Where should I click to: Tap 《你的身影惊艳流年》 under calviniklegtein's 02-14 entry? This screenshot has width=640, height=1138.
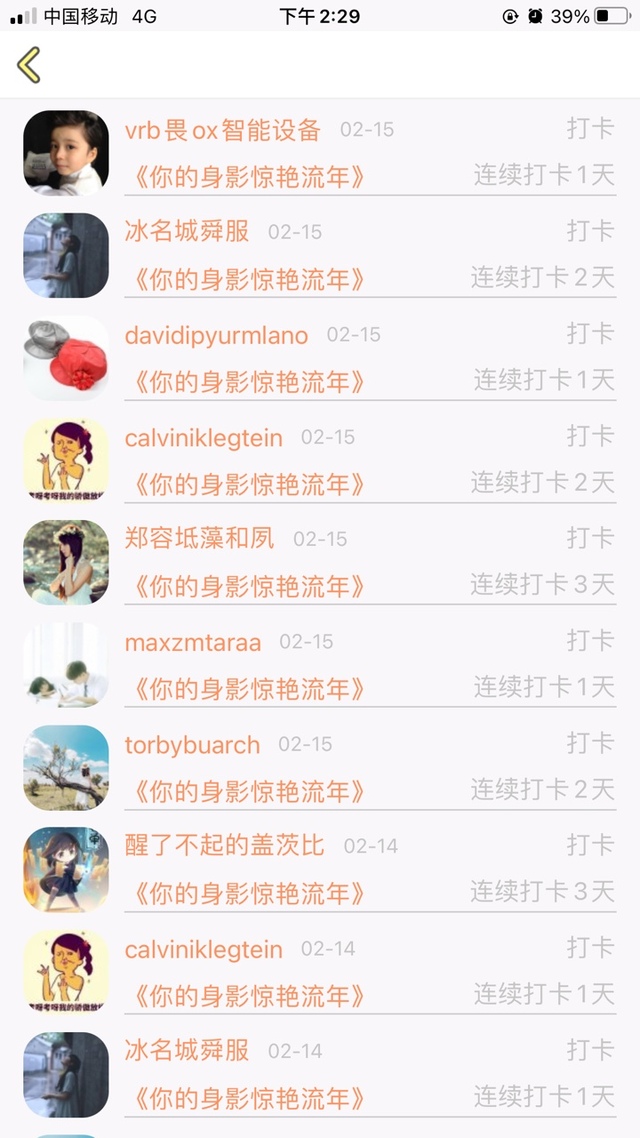tap(246, 996)
